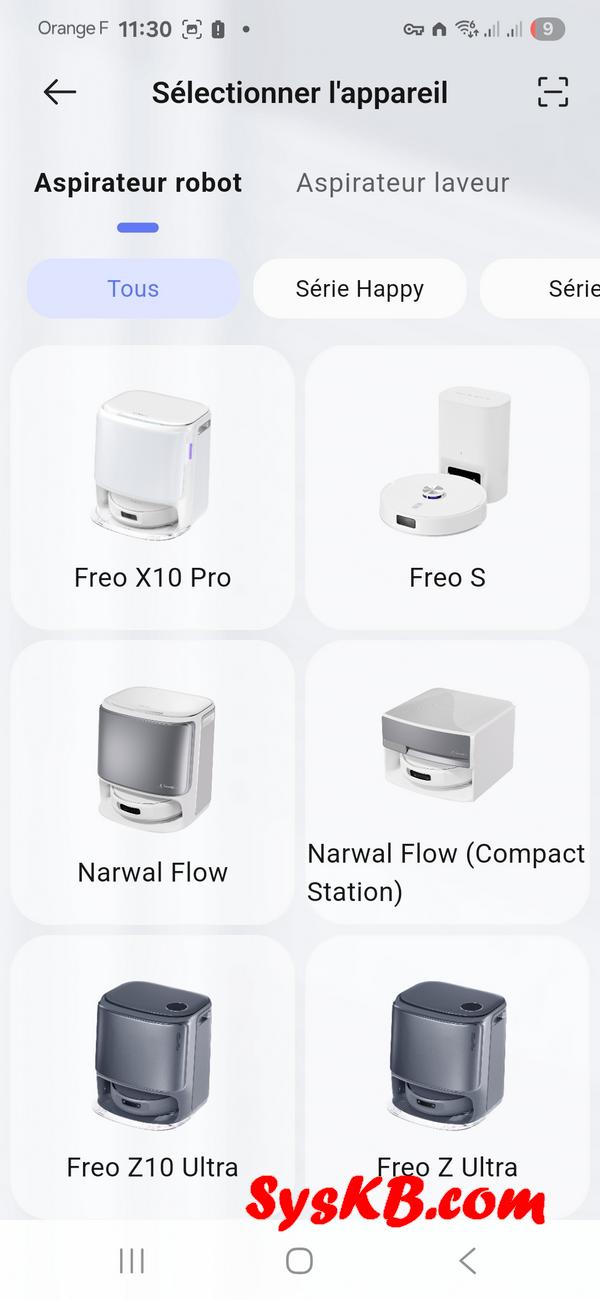Go back using the top arrow
The image size is (600, 1300).
(60, 93)
